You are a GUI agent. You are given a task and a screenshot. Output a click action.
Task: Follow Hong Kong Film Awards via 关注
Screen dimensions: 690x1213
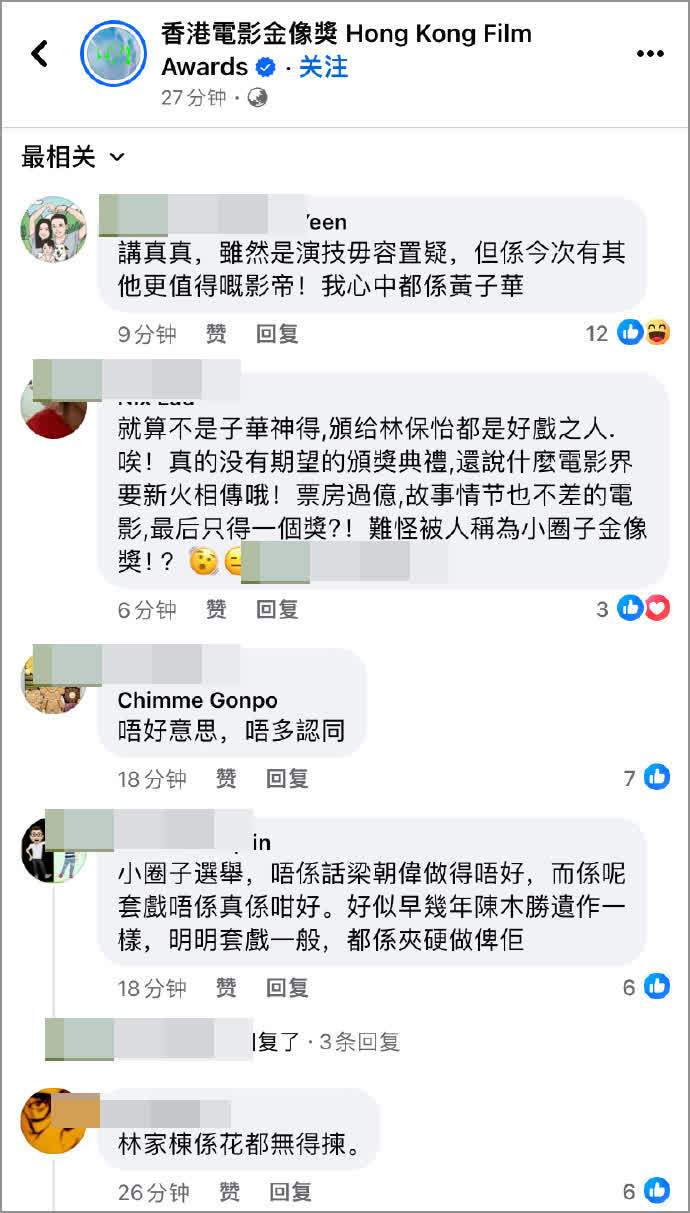(323, 67)
